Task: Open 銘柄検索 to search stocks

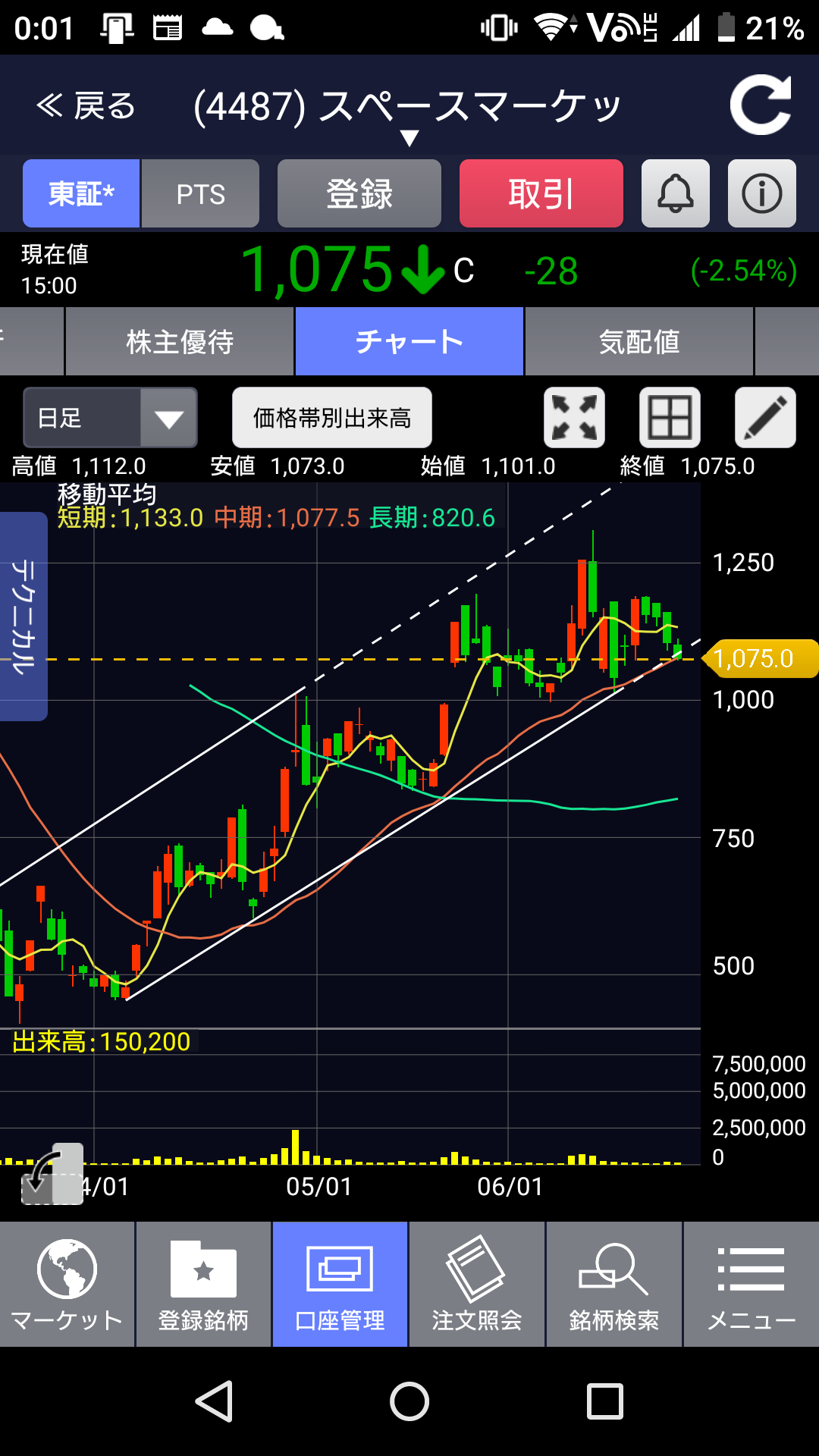Action: (614, 1285)
